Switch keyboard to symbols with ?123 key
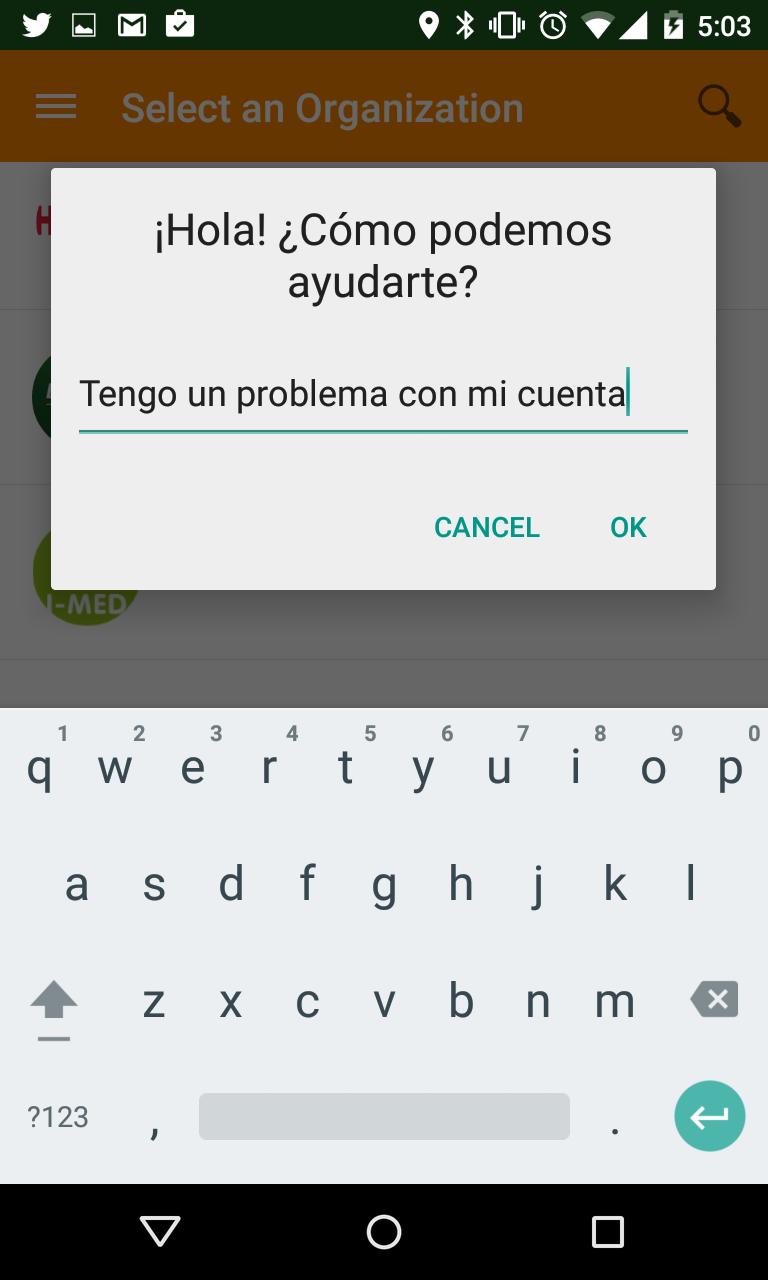 57,1116
